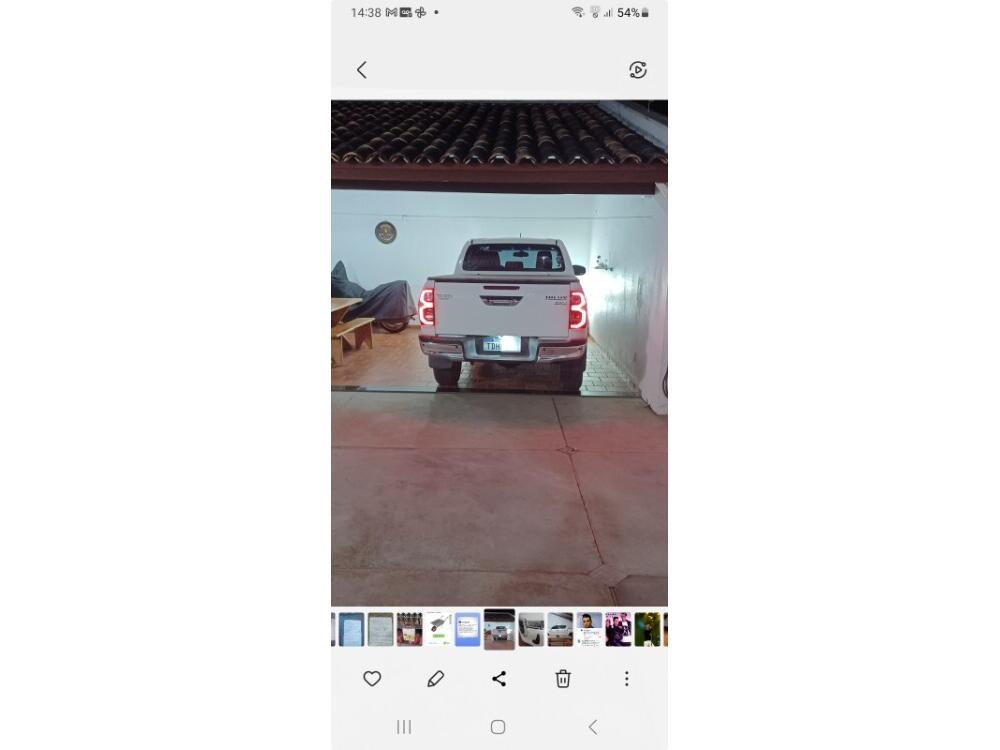Show recent apps from navigation bar
Viewport: 1000px width, 750px height.
(404, 727)
